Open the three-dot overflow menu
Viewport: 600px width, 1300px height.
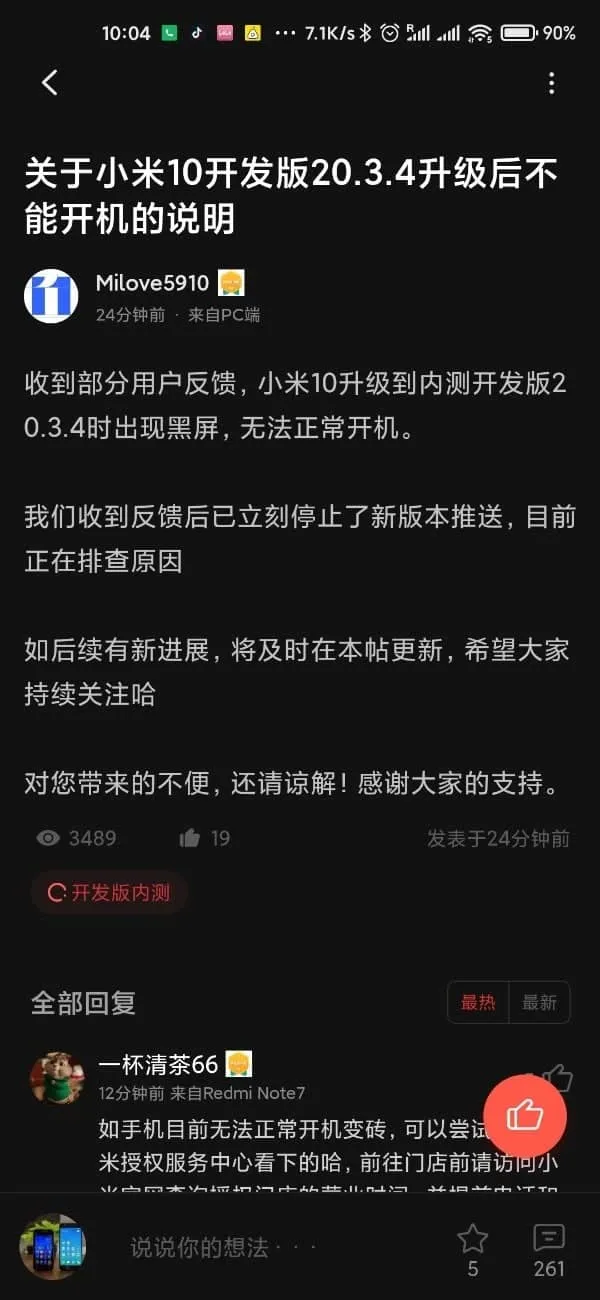tap(551, 83)
